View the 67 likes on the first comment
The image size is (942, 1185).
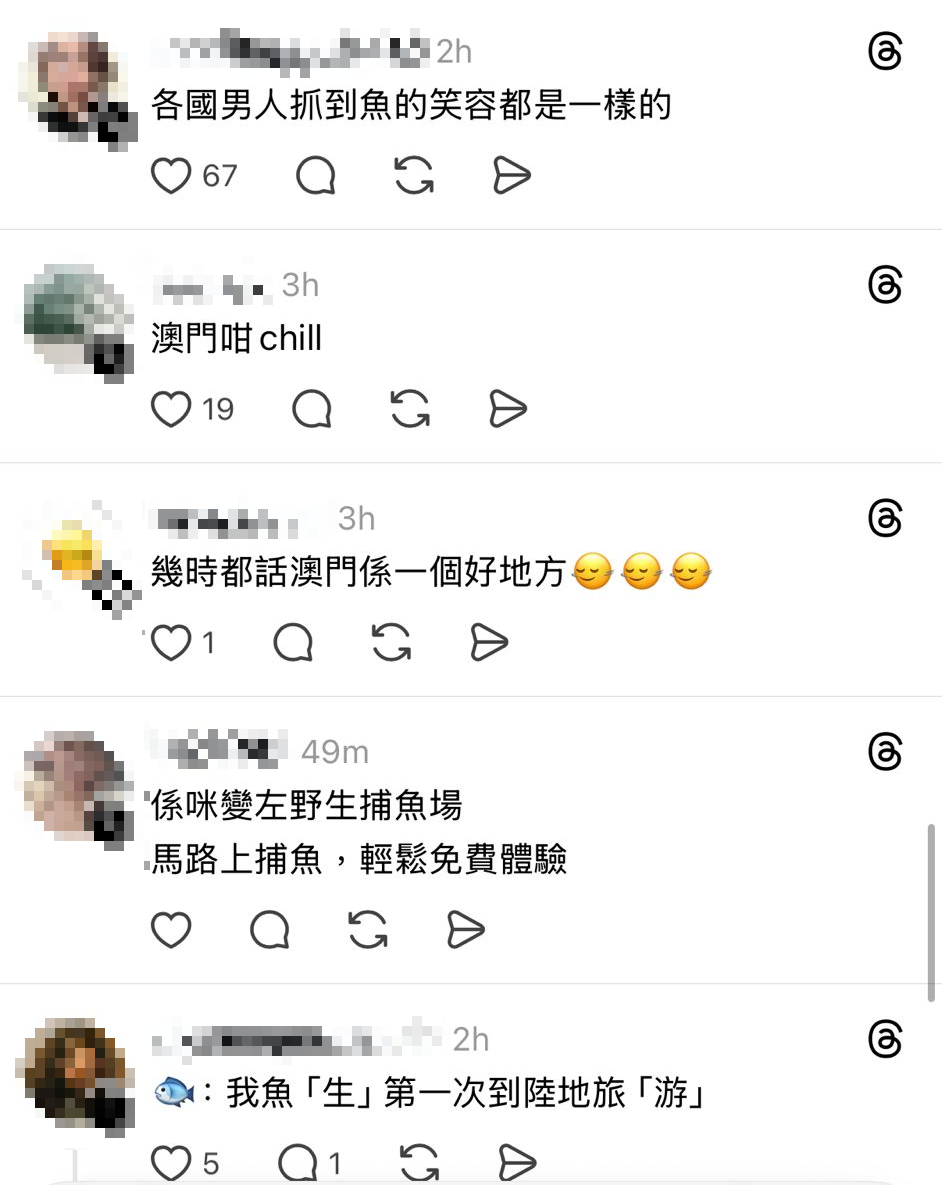coord(222,176)
